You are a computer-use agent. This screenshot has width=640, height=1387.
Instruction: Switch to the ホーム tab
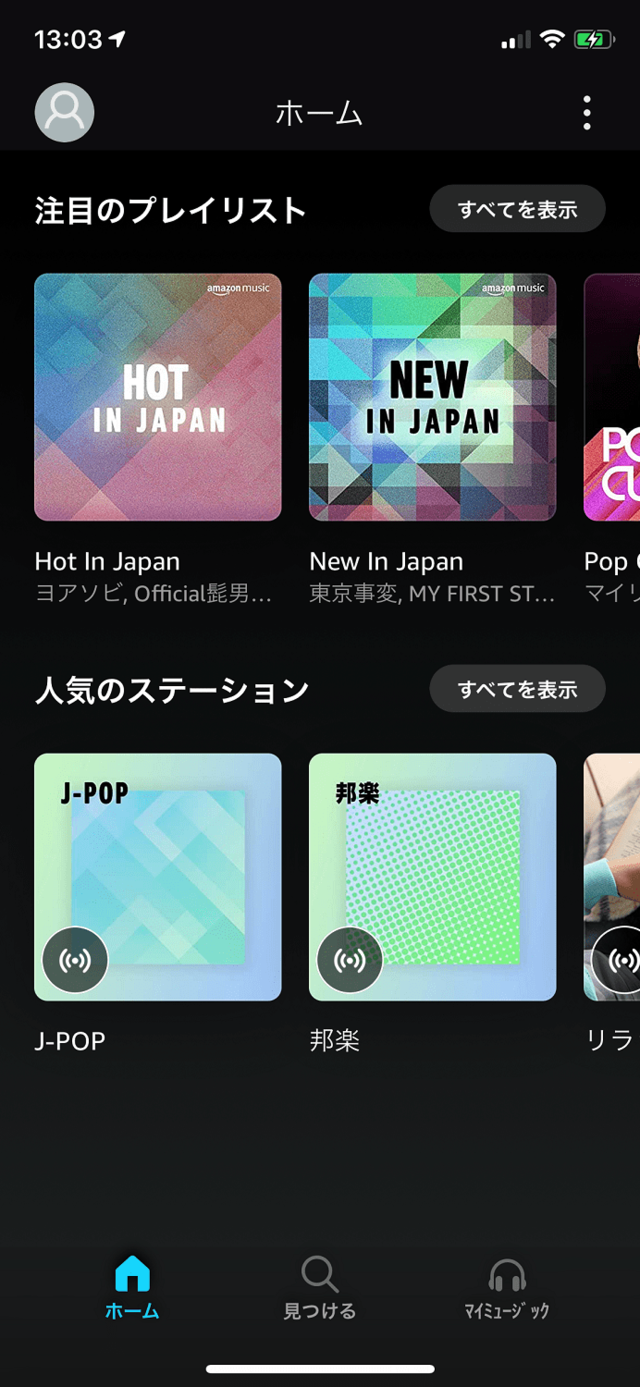(x=132, y=1288)
